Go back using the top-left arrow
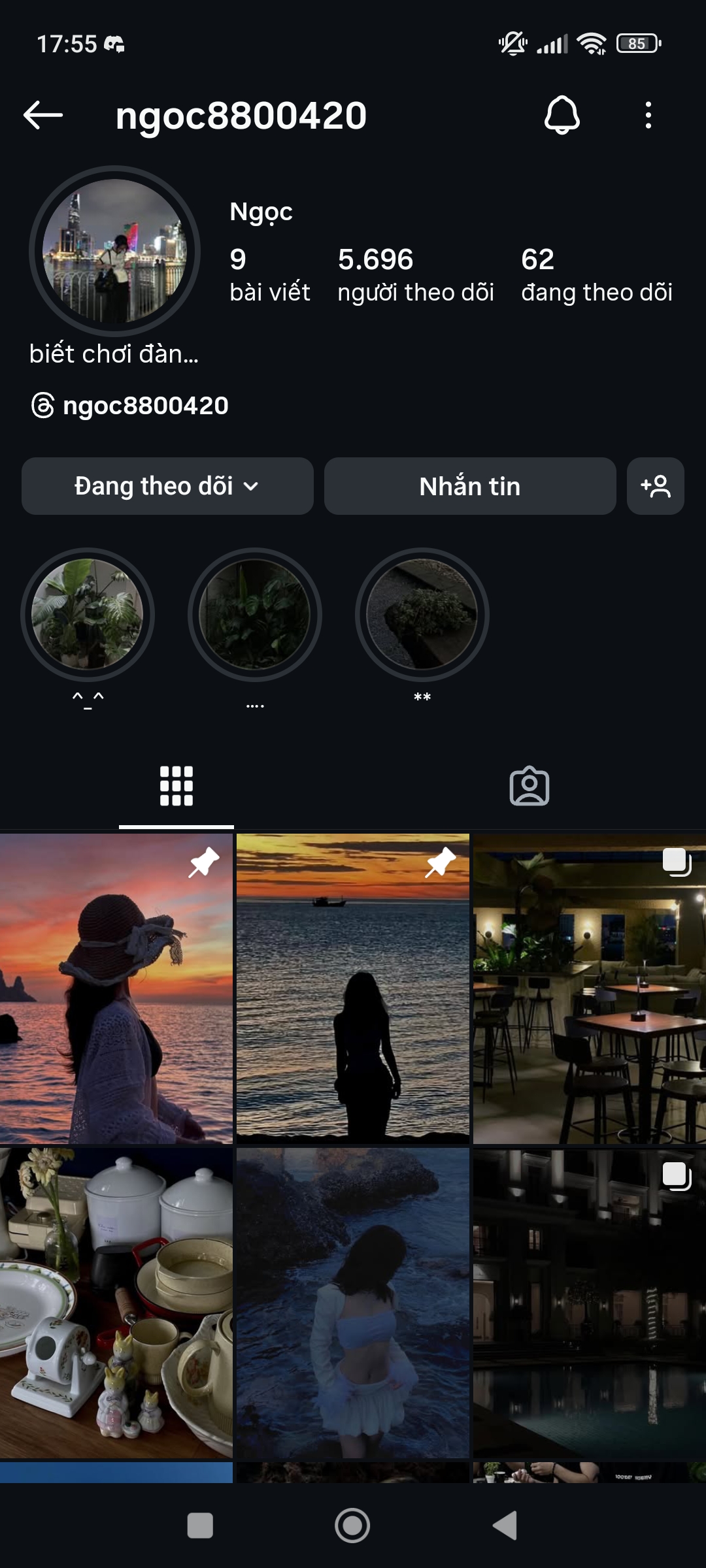This screenshot has width=706, height=1568. (43, 116)
